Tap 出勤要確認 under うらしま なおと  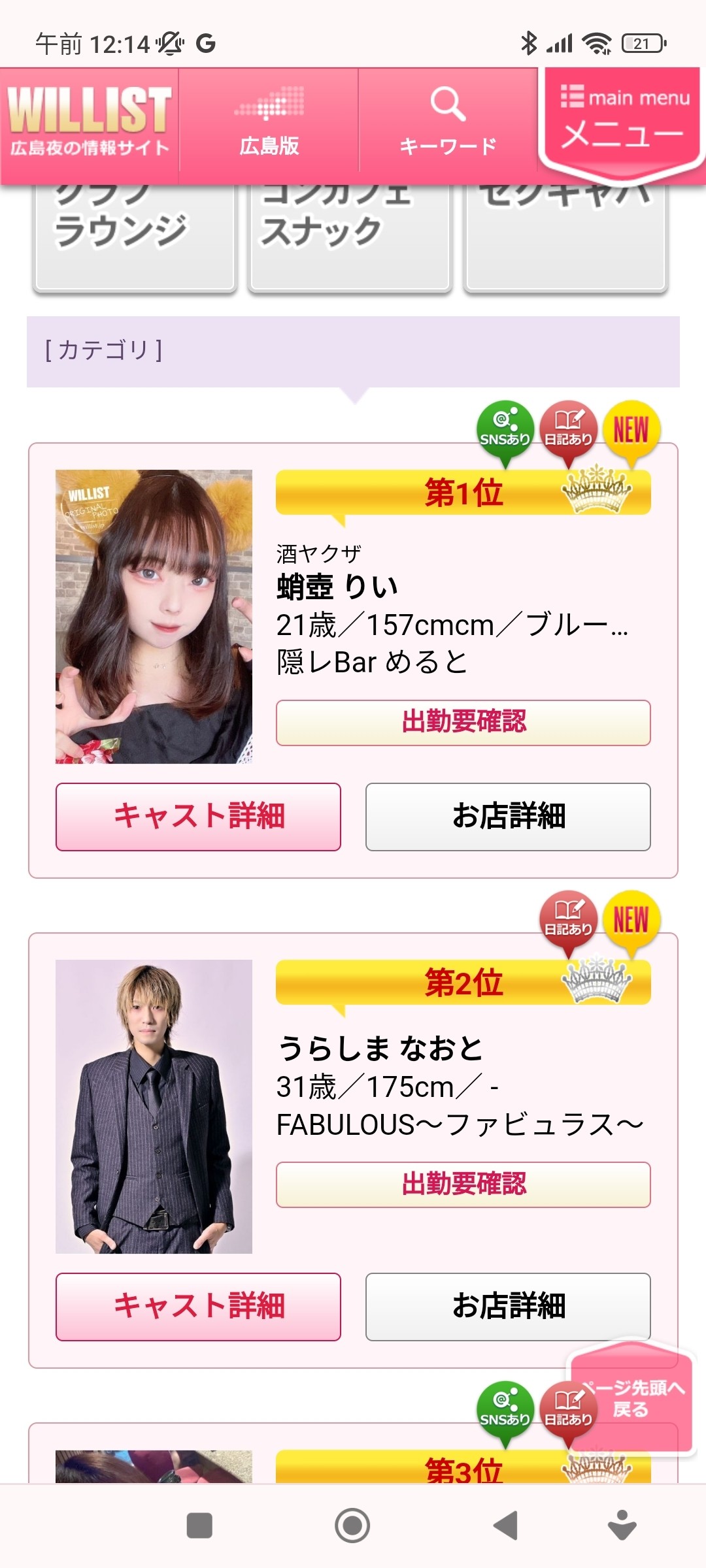pos(463,1184)
